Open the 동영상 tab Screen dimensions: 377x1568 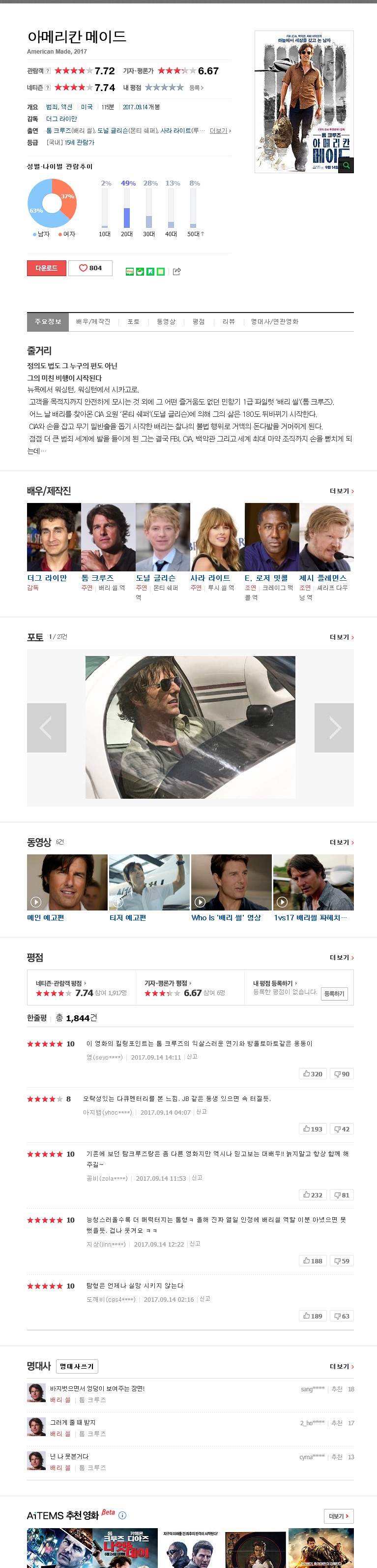click(166, 321)
